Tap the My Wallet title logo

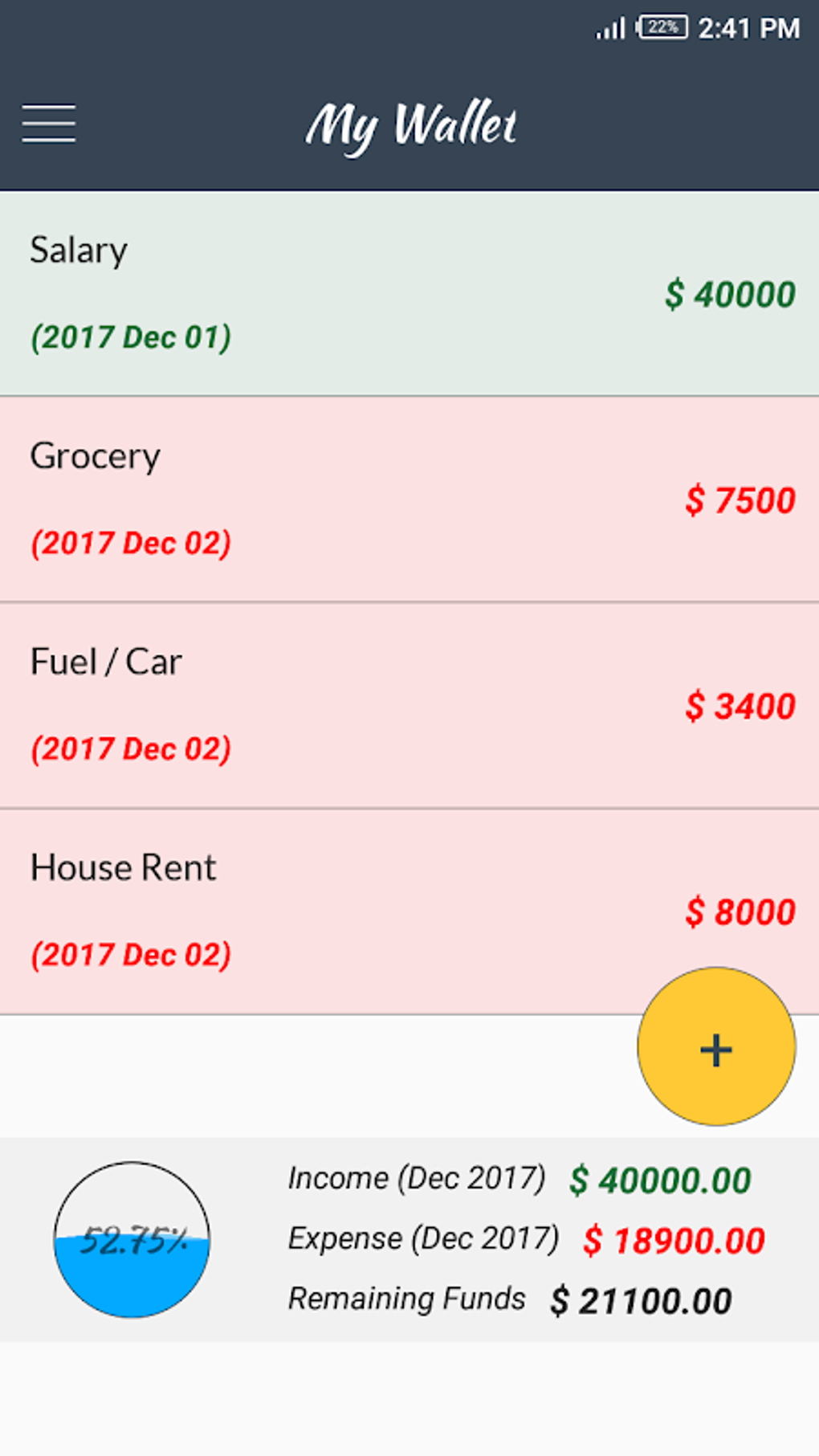coord(412,124)
